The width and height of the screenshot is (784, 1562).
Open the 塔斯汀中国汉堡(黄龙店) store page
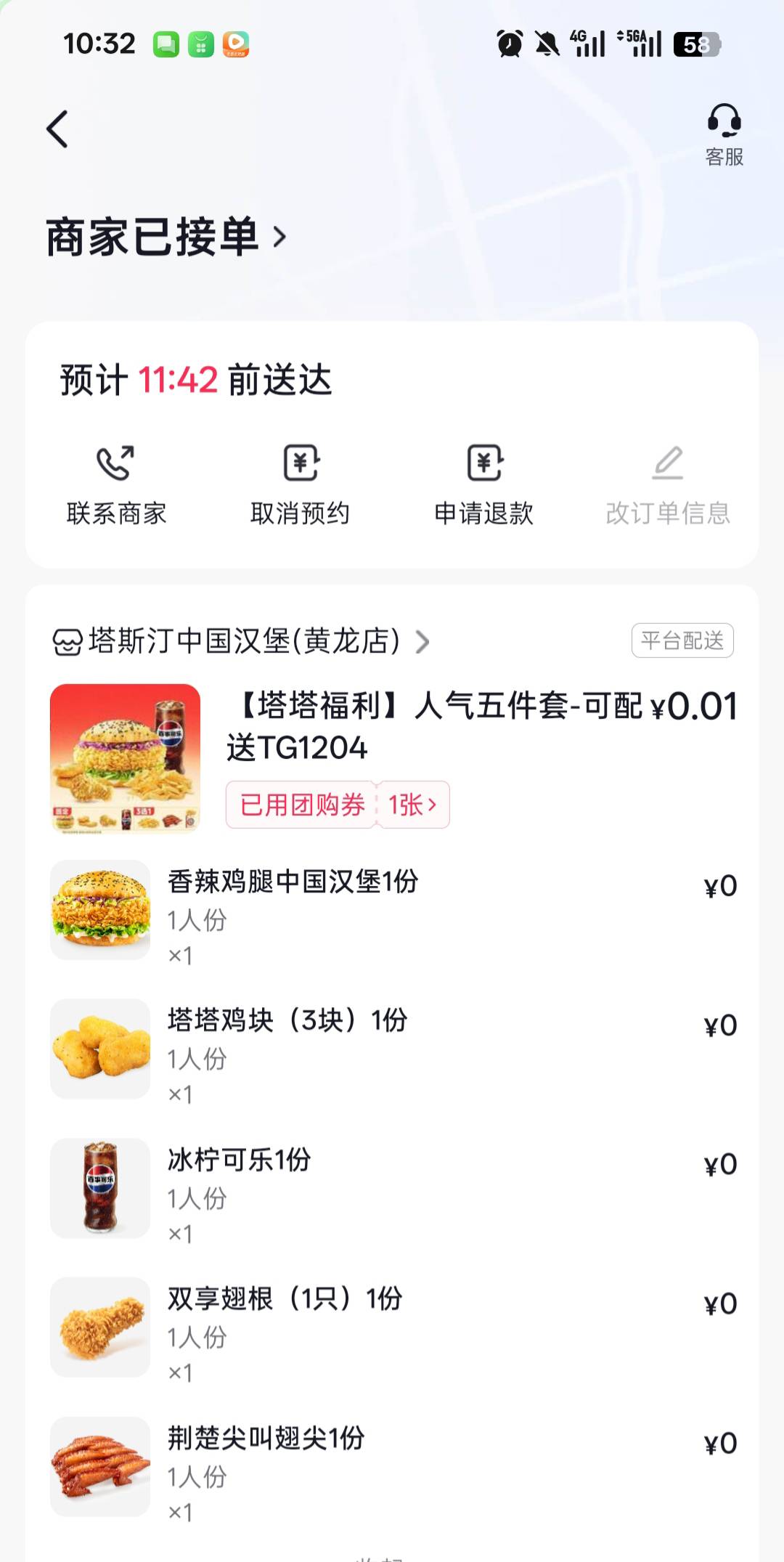tap(242, 641)
